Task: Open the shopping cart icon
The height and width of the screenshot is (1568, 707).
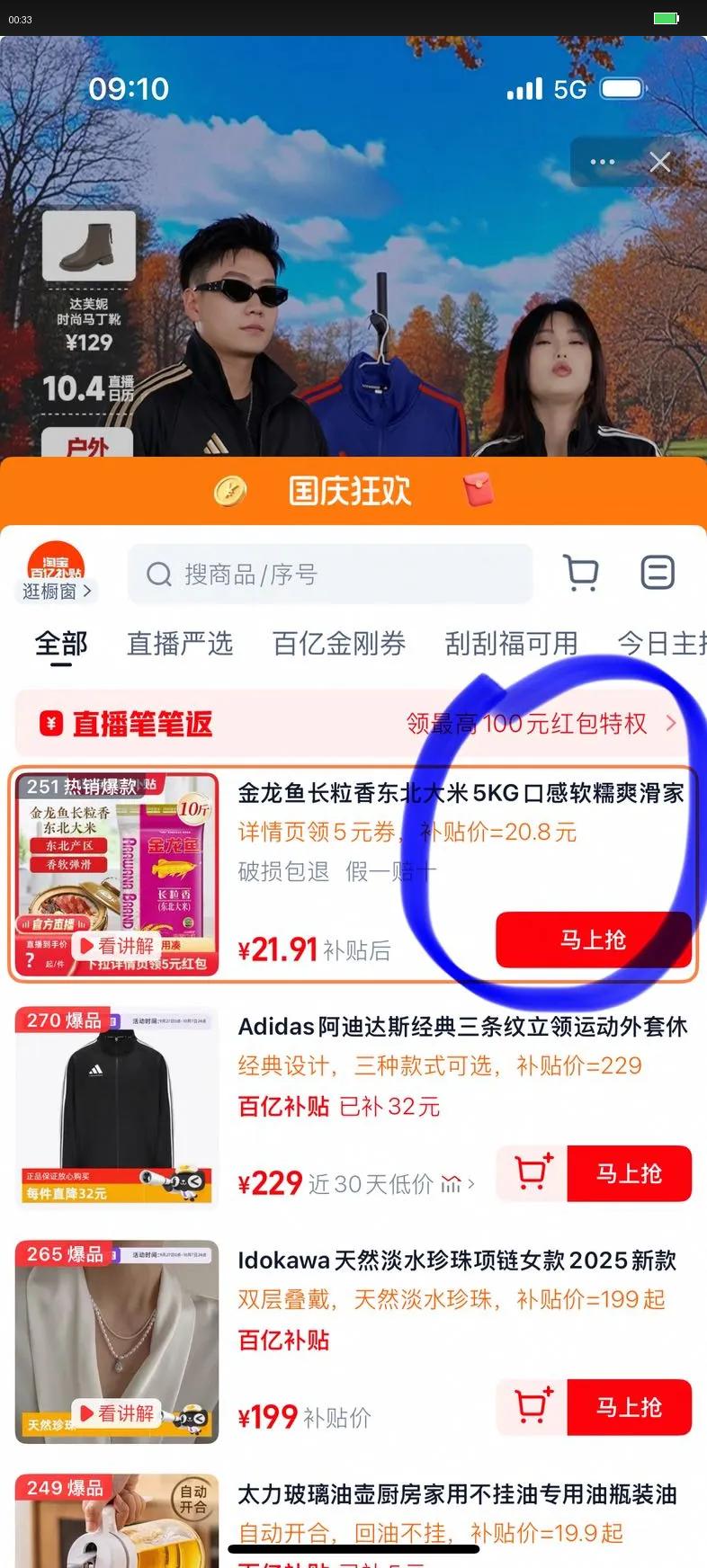Action: 581,573
